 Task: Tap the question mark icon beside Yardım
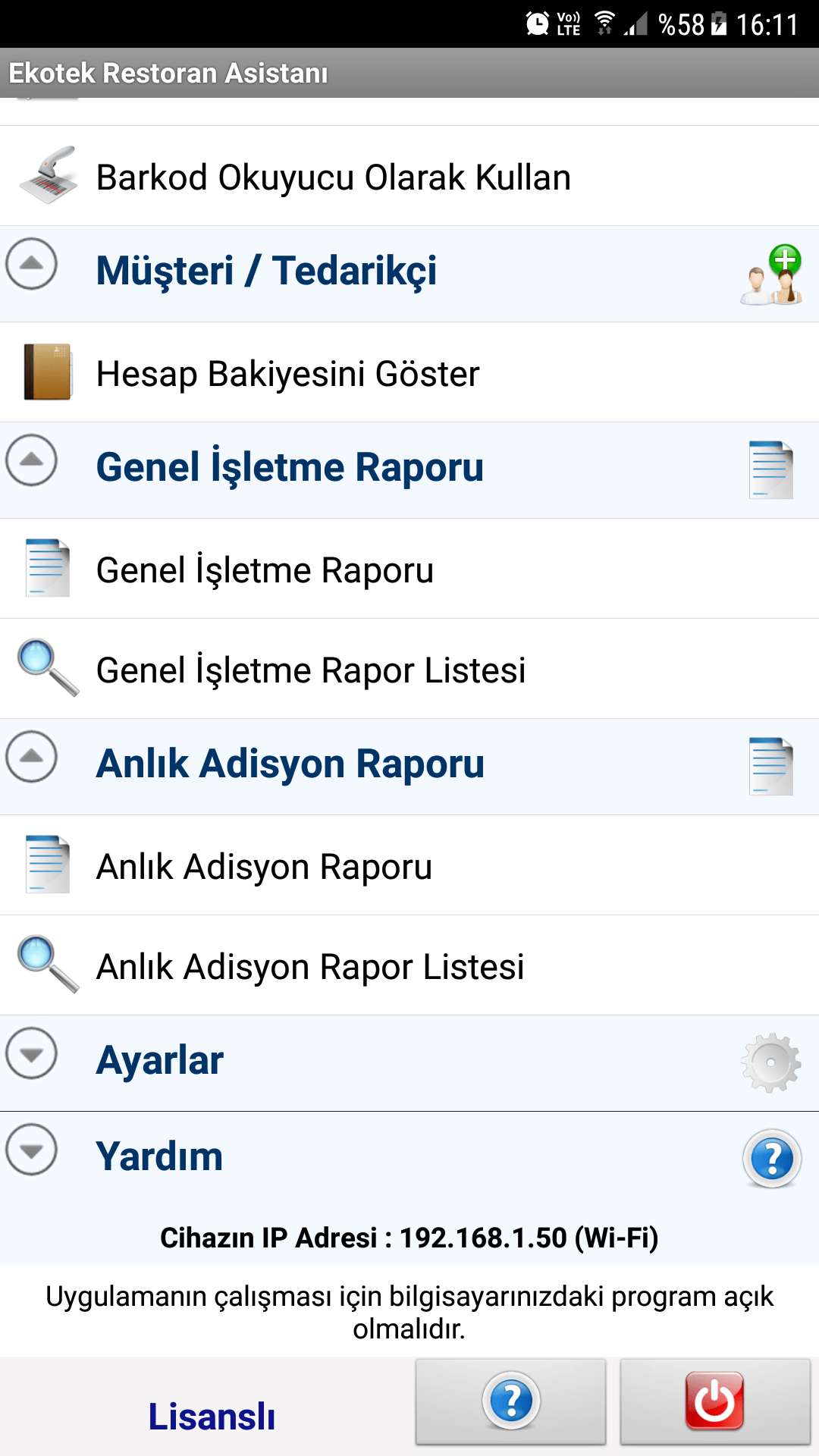pyautogui.click(x=770, y=1157)
